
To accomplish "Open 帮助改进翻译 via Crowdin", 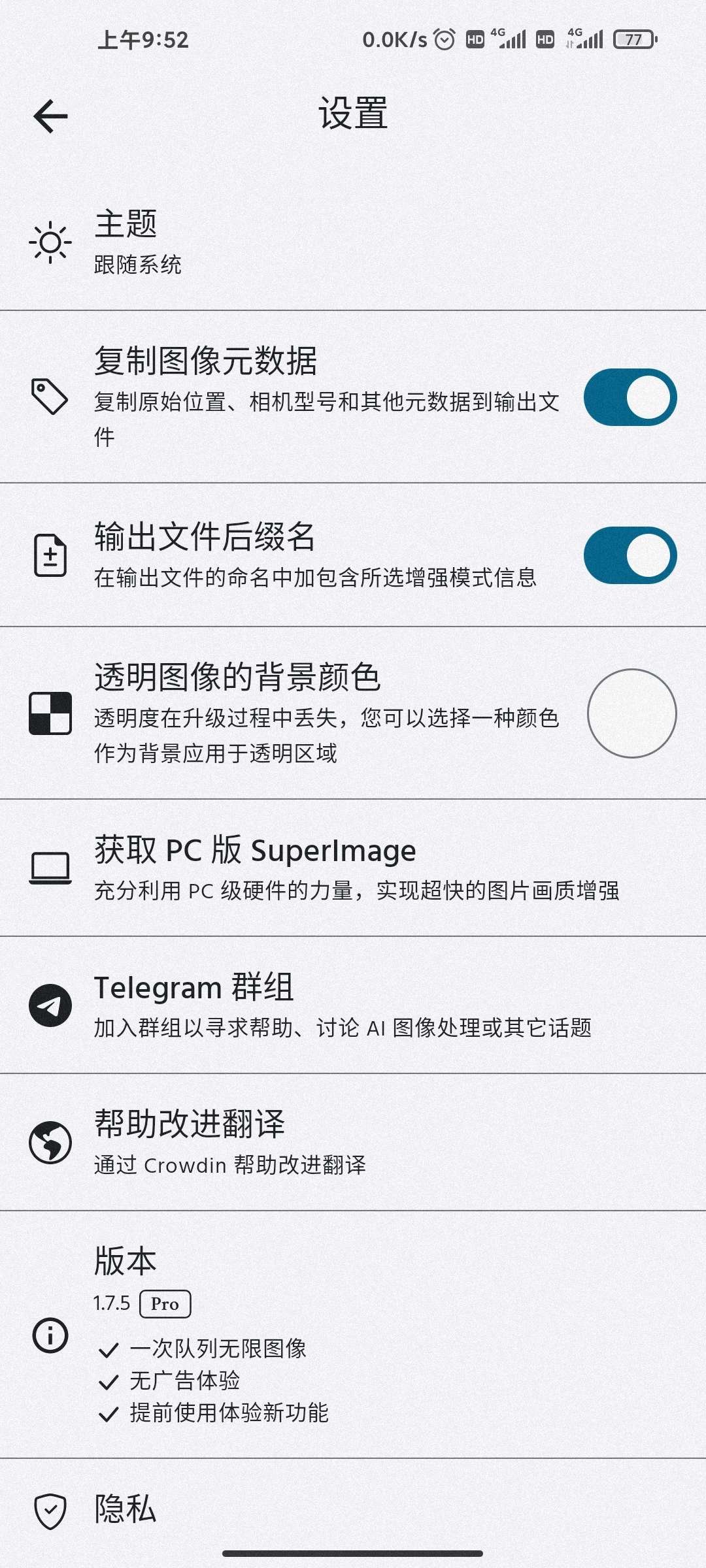I will tap(353, 1142).
